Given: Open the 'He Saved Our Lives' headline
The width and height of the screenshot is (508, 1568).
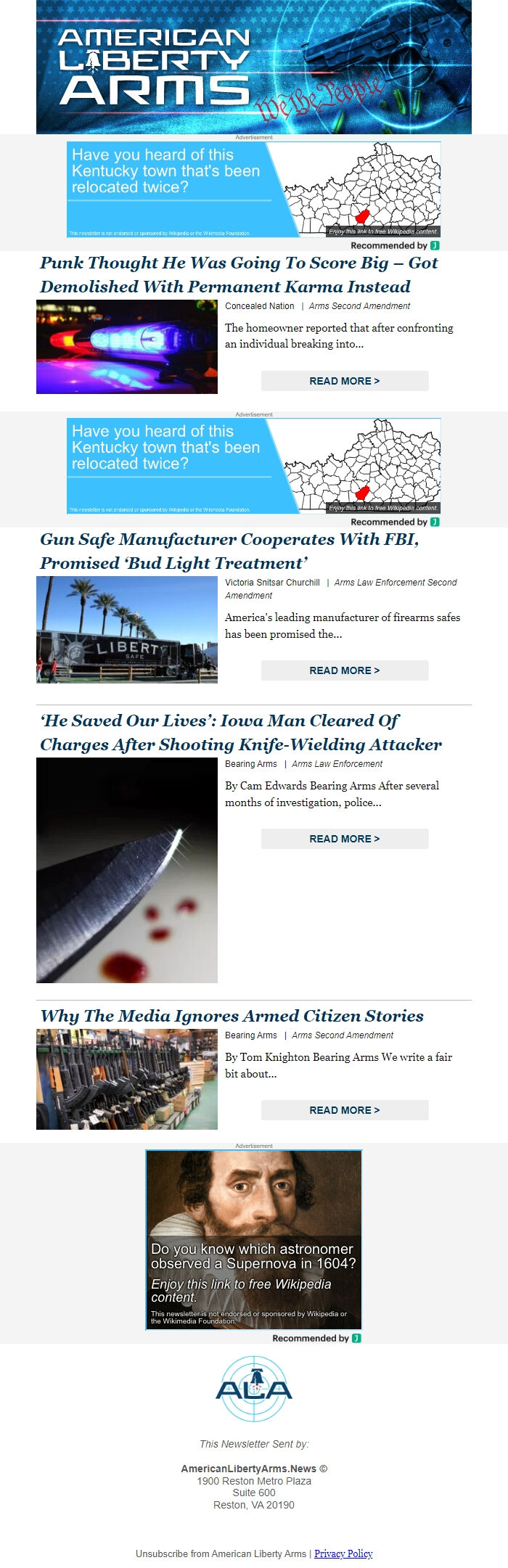Looking at the screenshot, I should (240, 732).
